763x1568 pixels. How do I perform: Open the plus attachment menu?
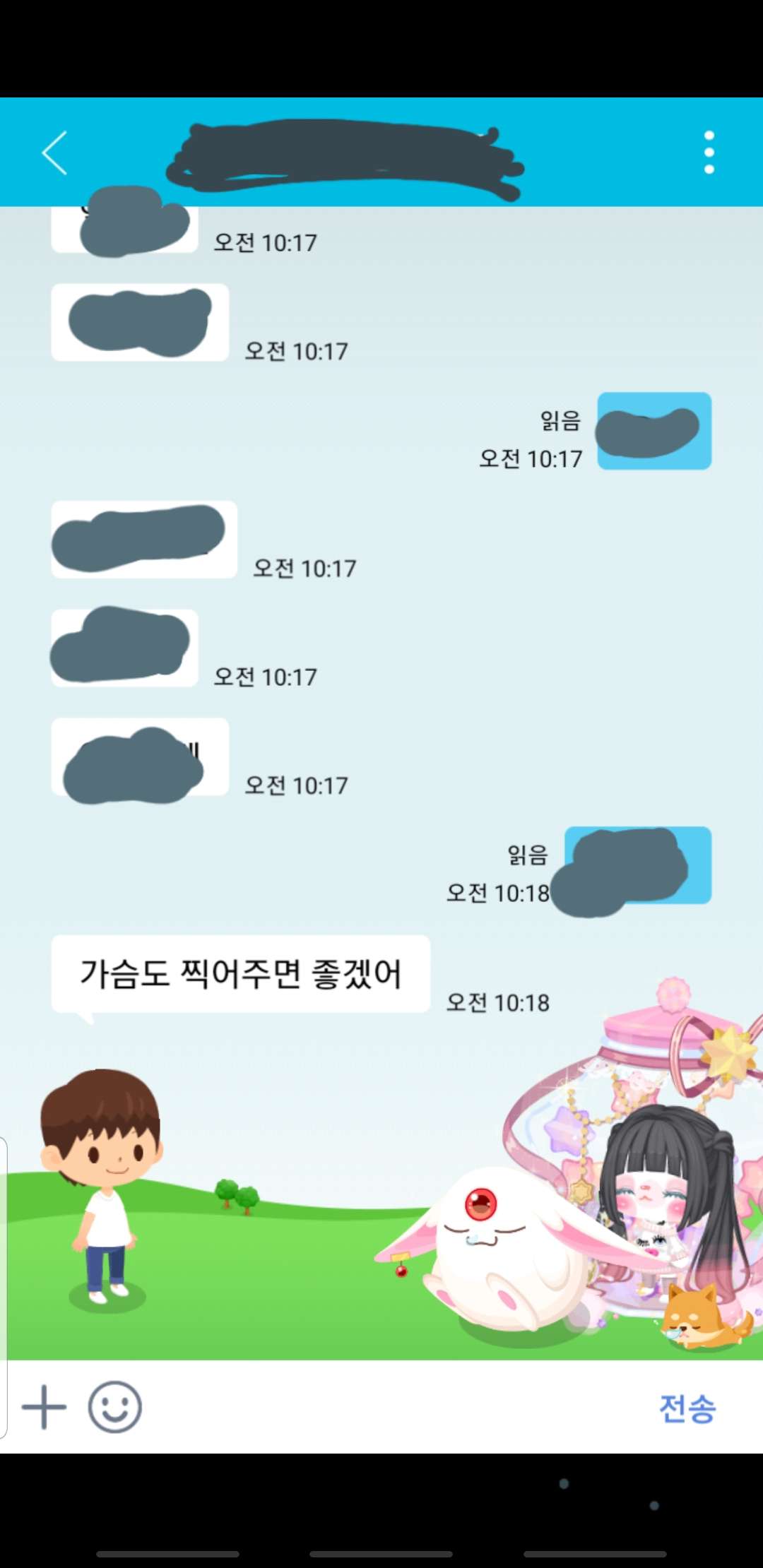click(x=44, y=1407)
